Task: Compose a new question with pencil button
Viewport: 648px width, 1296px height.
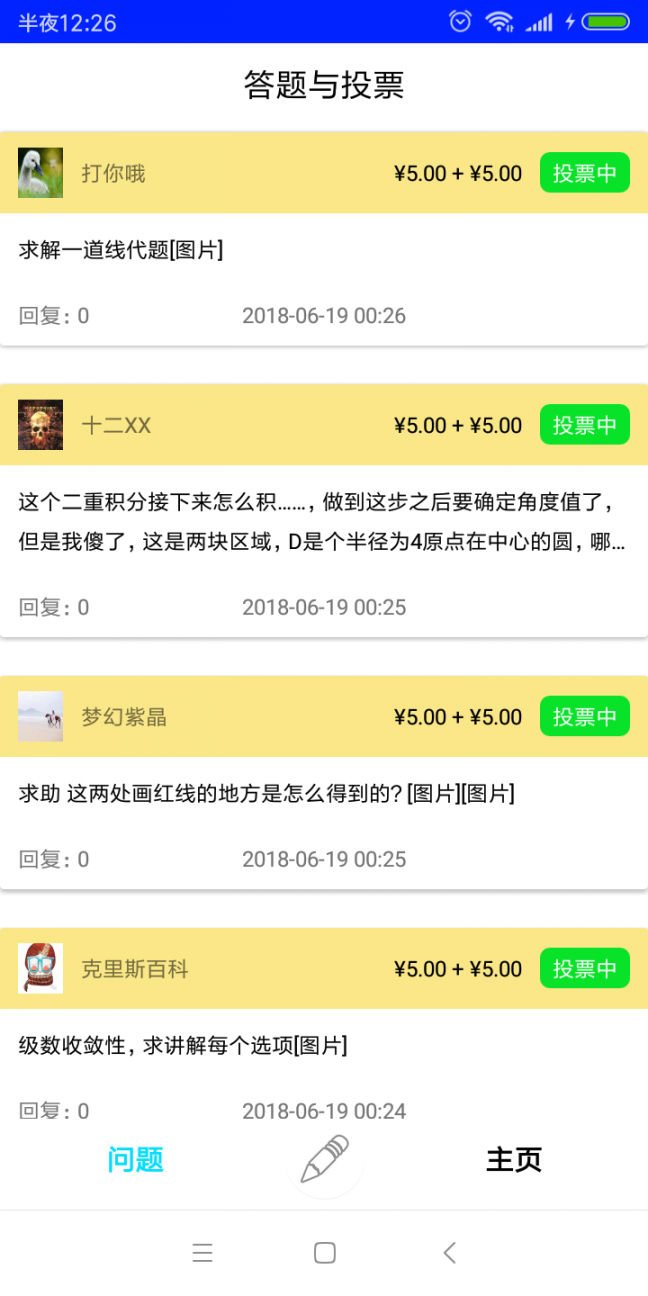Action: click(x=325, y=1160)
